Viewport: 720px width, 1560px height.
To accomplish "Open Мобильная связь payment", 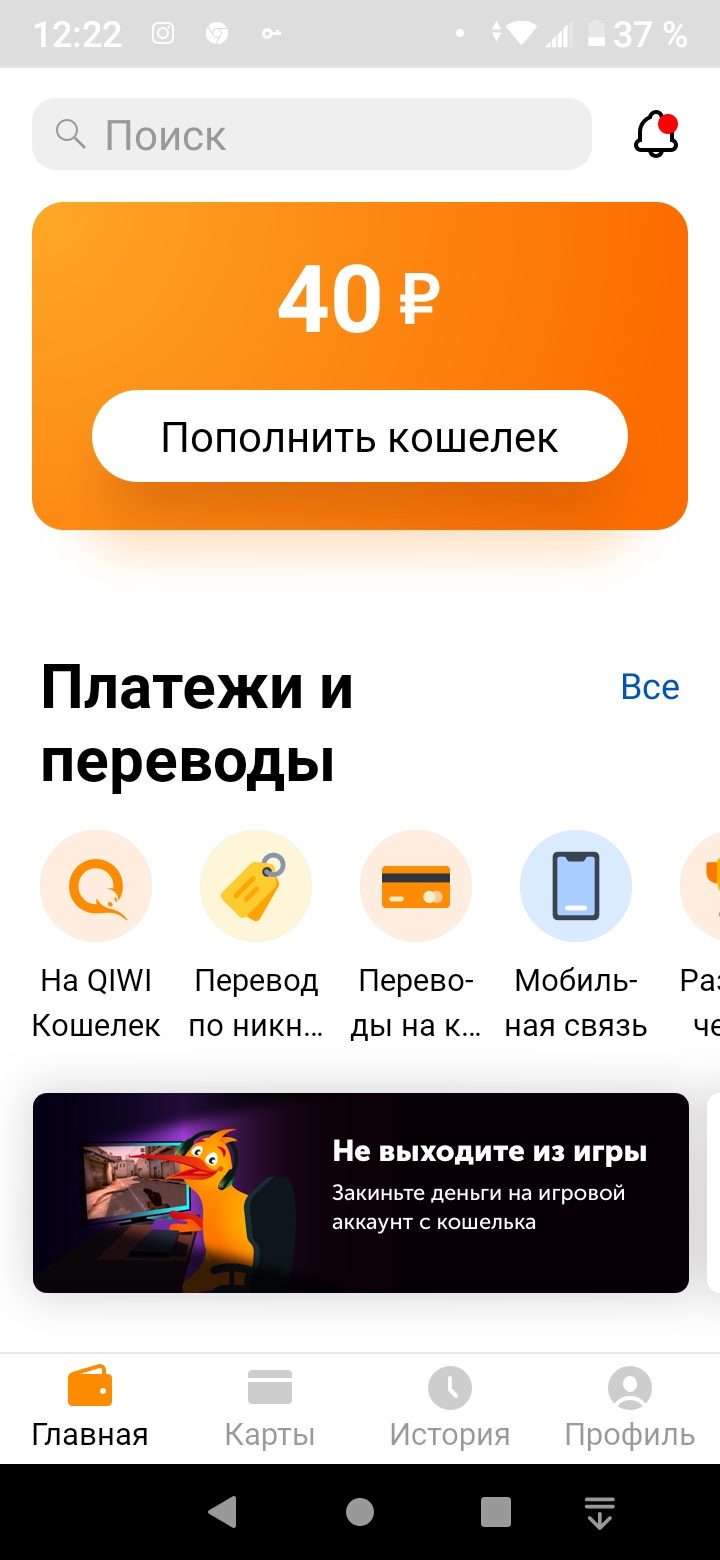I will [576, 886].
